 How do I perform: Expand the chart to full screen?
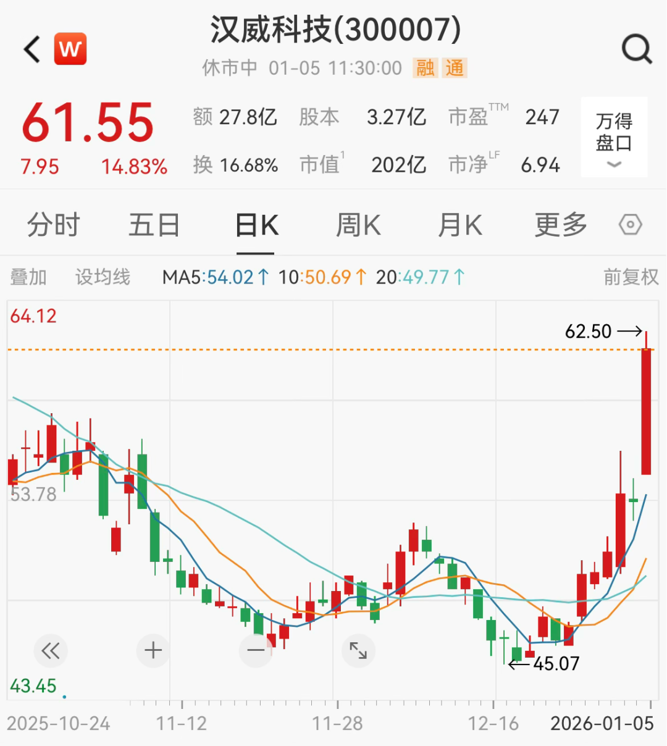coord(358,651)
